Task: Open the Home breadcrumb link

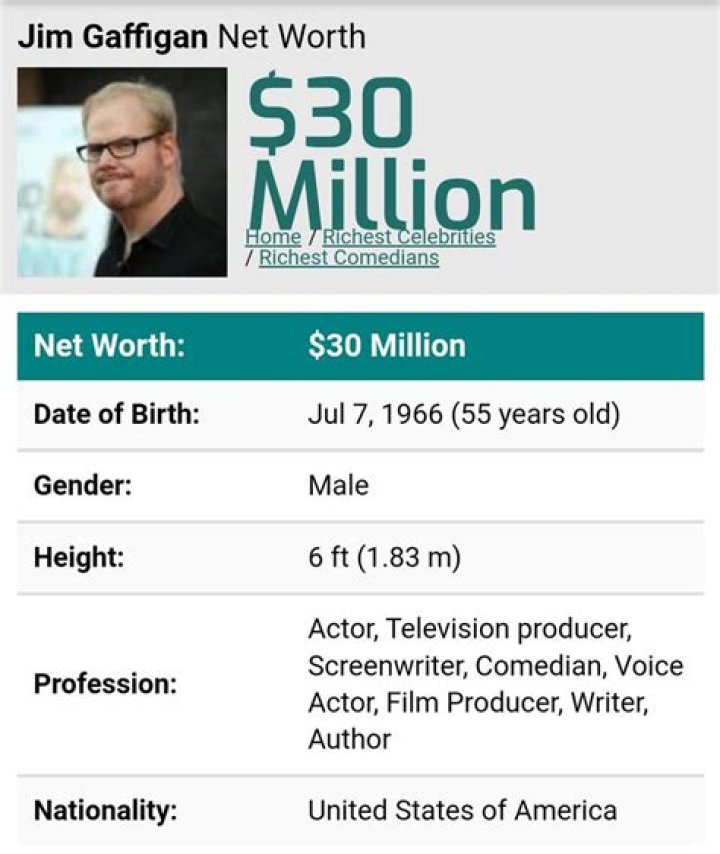Action: coord(273,237)
